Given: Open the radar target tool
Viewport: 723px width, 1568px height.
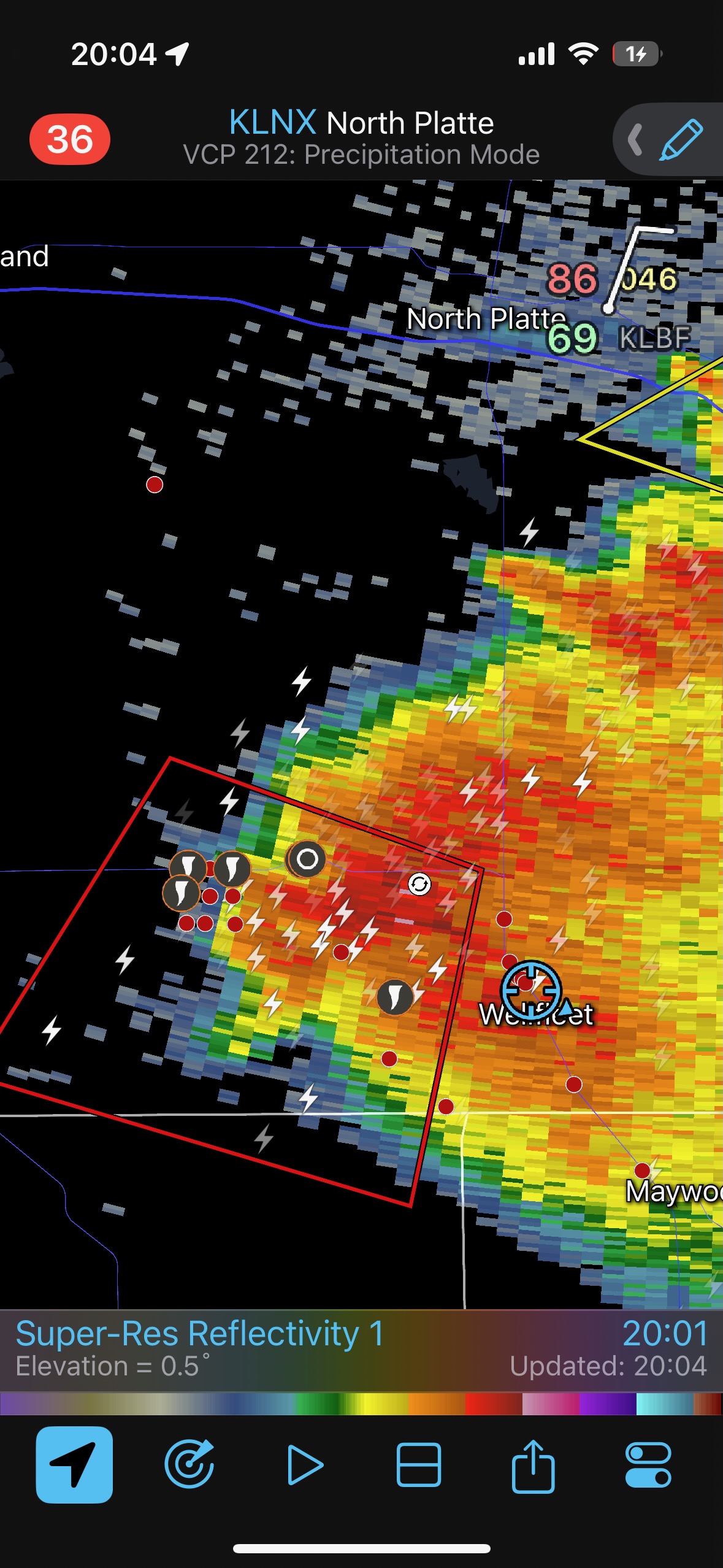Looking at the screenshot, I should [189, 1464].
